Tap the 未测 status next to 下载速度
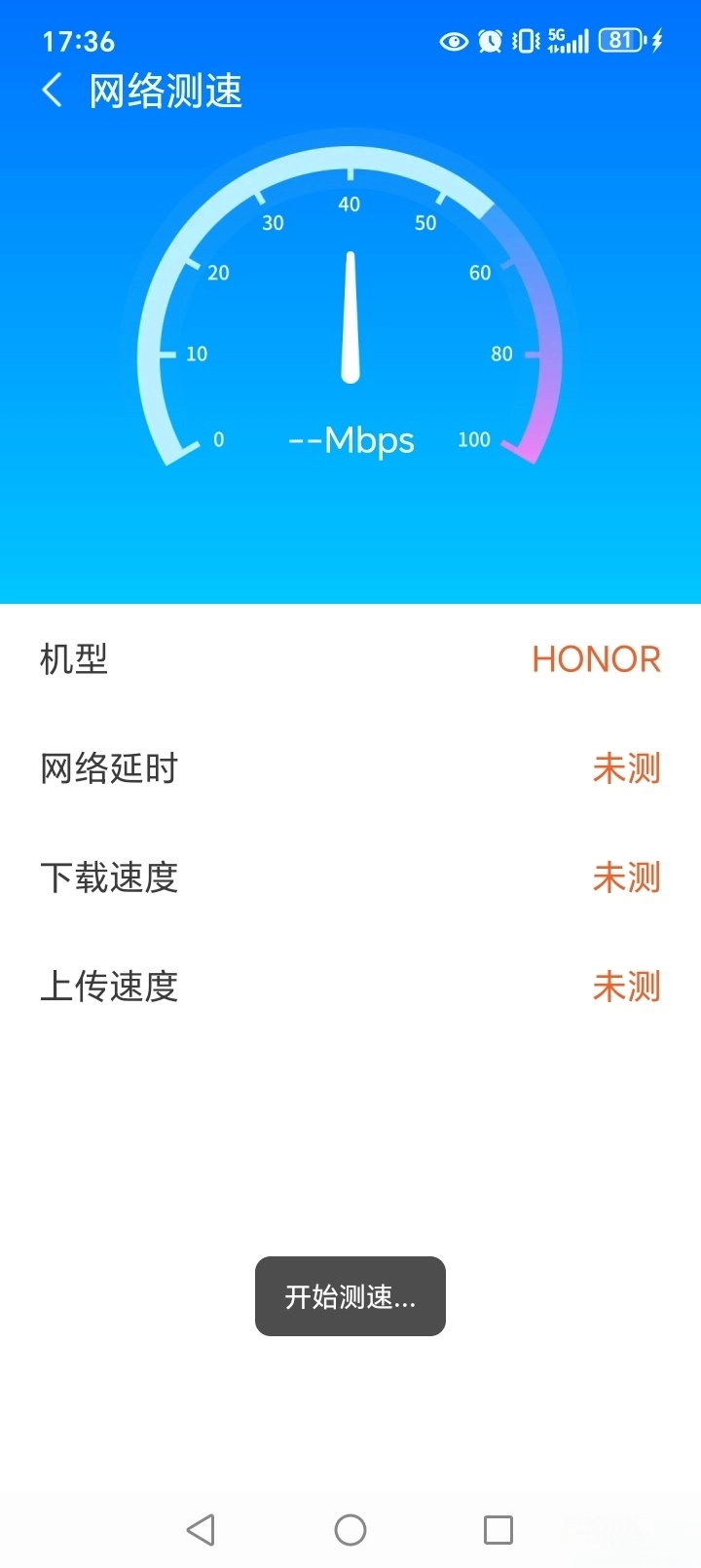Image resolution: width=701 pixels, height=1568 pixels. [x=628, y=878]
